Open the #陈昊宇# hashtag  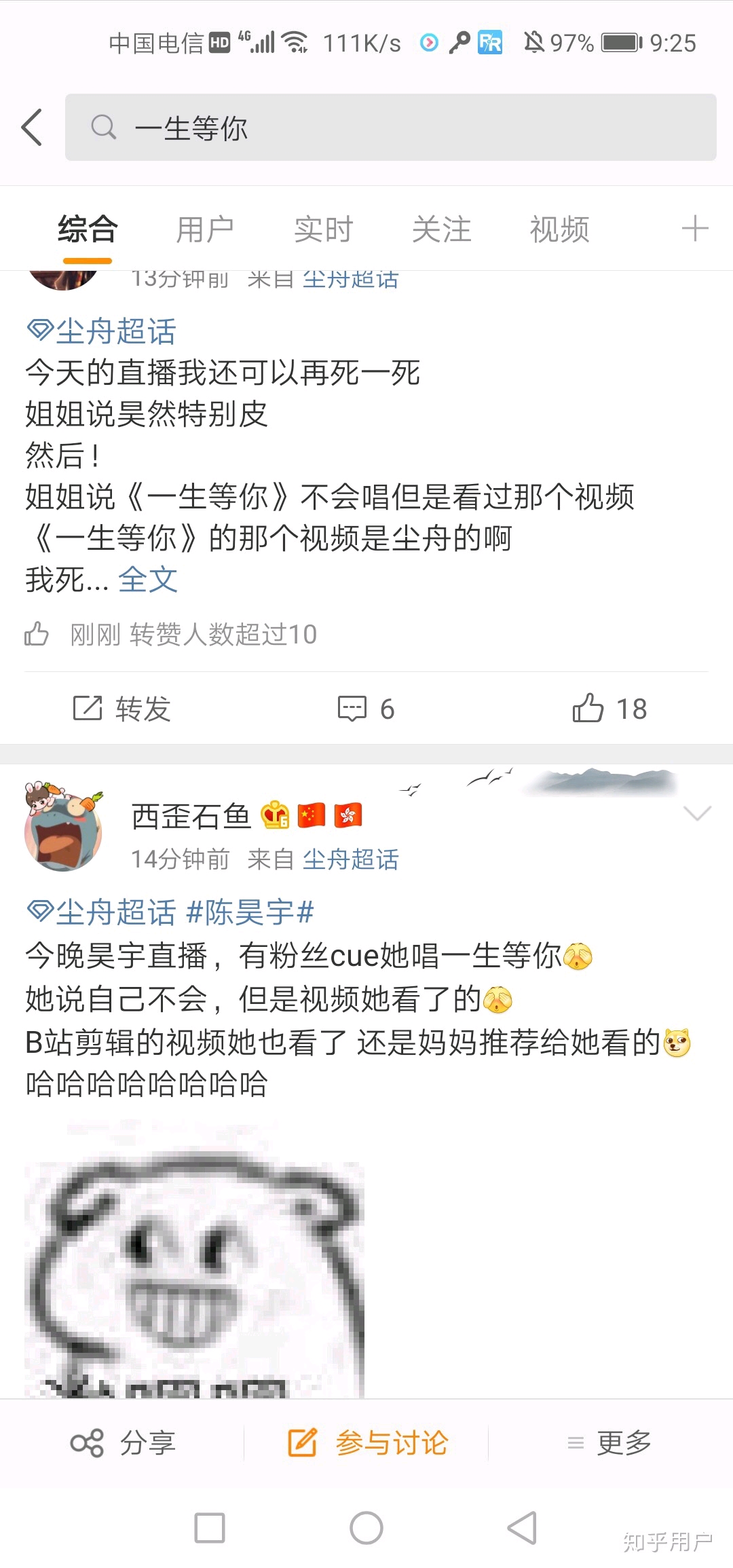click(x=250, y=912)
